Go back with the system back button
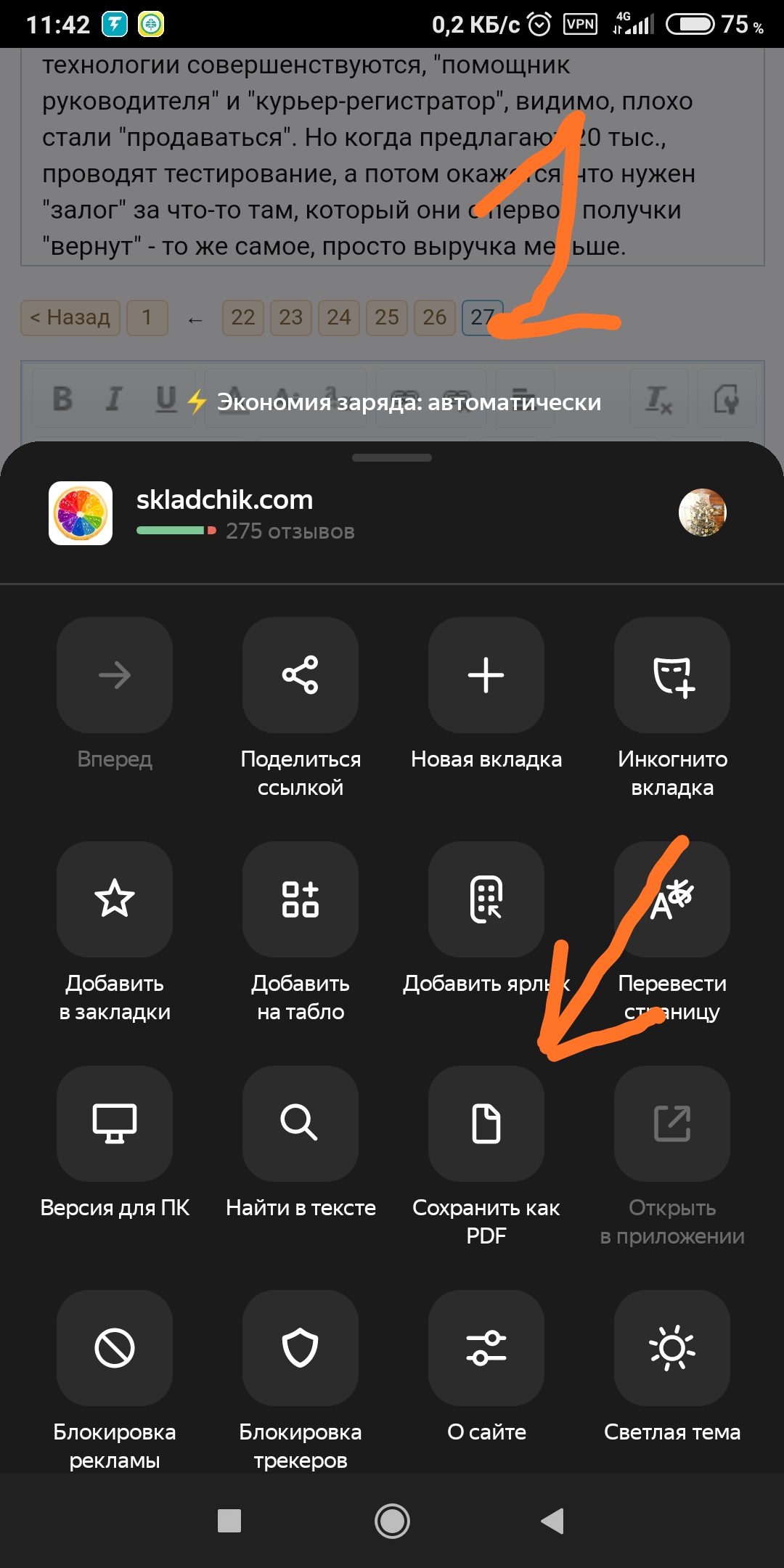The width and height of the screenshot is (784, 1568). (552, 1521)
